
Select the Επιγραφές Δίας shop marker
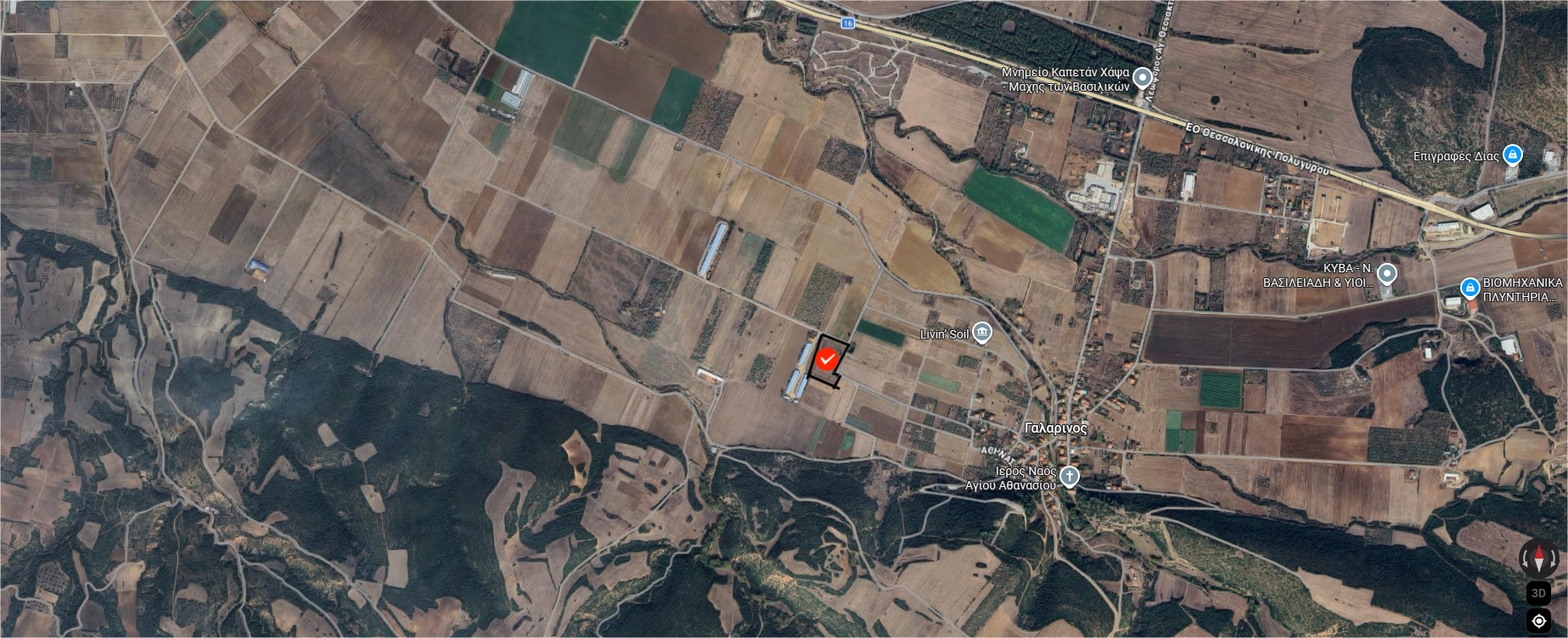tap(1512, 155)
